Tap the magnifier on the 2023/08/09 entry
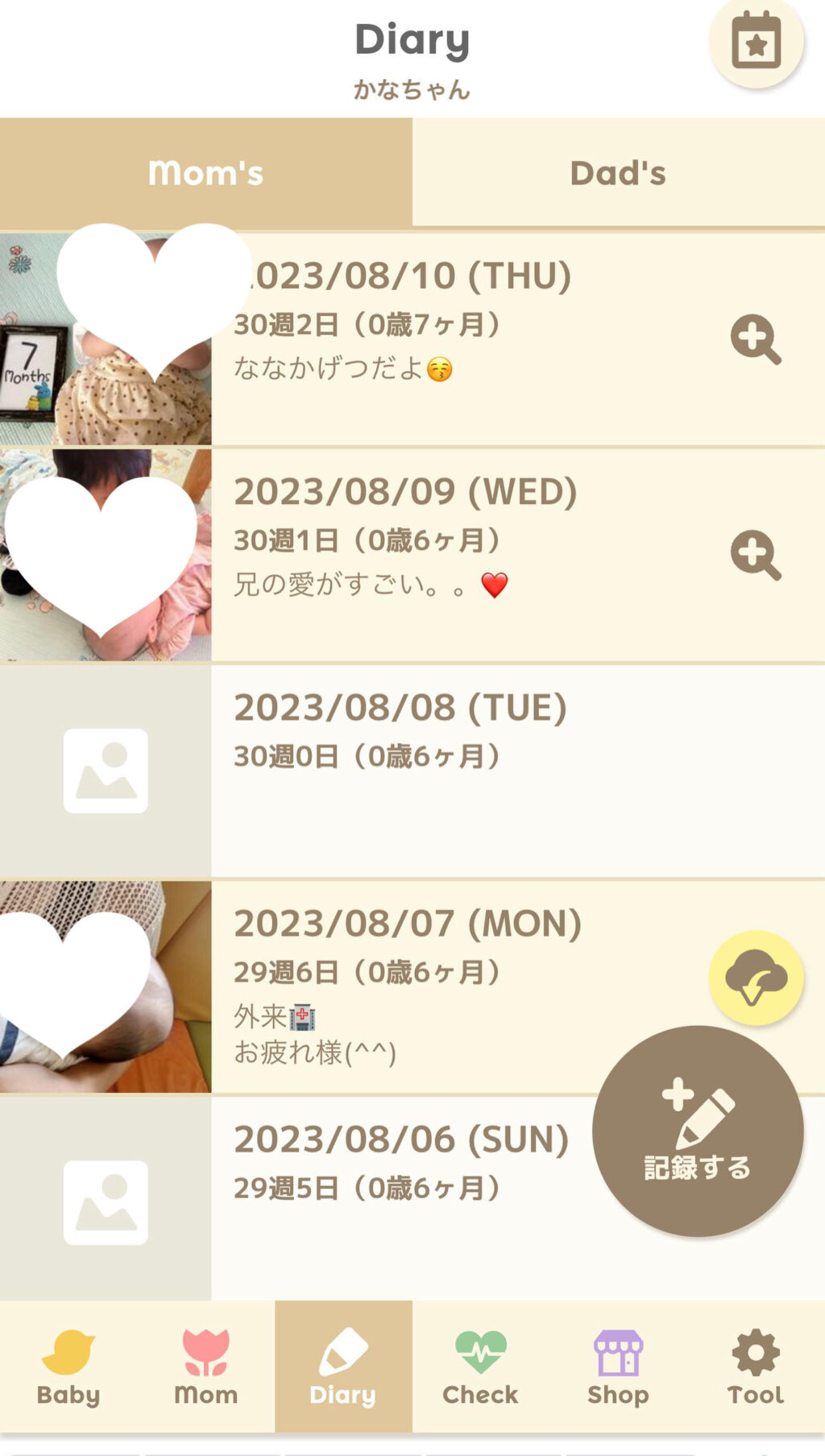 click(x=756, y=555)
